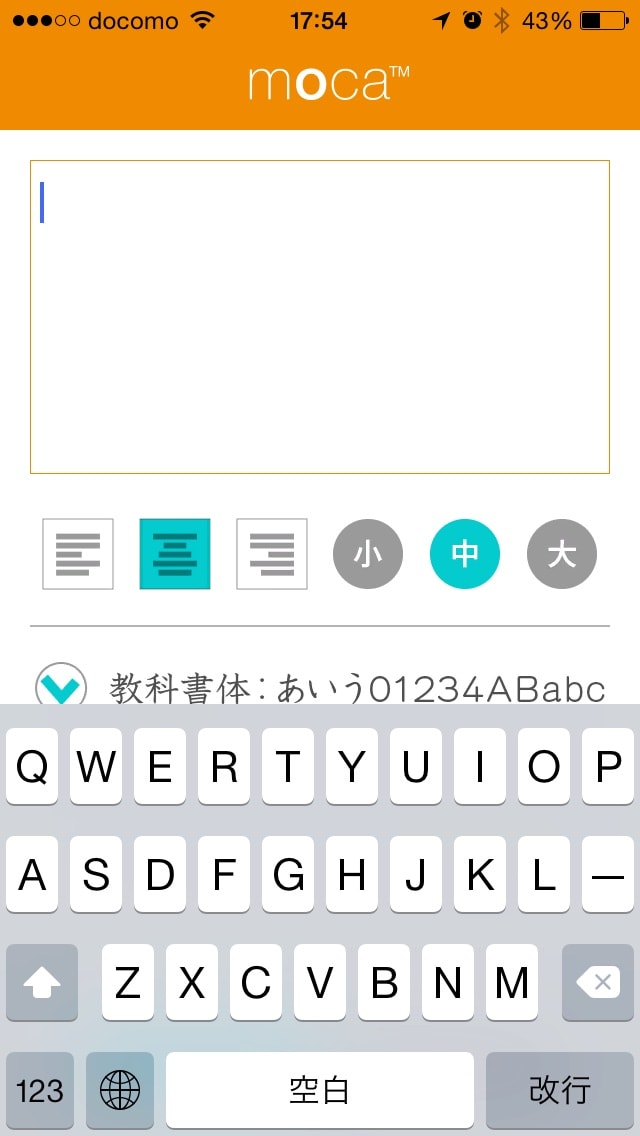Tap the globe keyboard switch key
The image size is (640, 1136).
click(120, 1090)
